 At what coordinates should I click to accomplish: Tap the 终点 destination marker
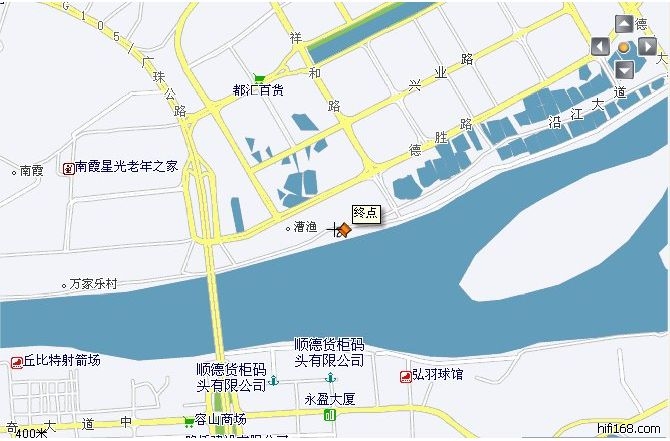click(x=345, y=230)
